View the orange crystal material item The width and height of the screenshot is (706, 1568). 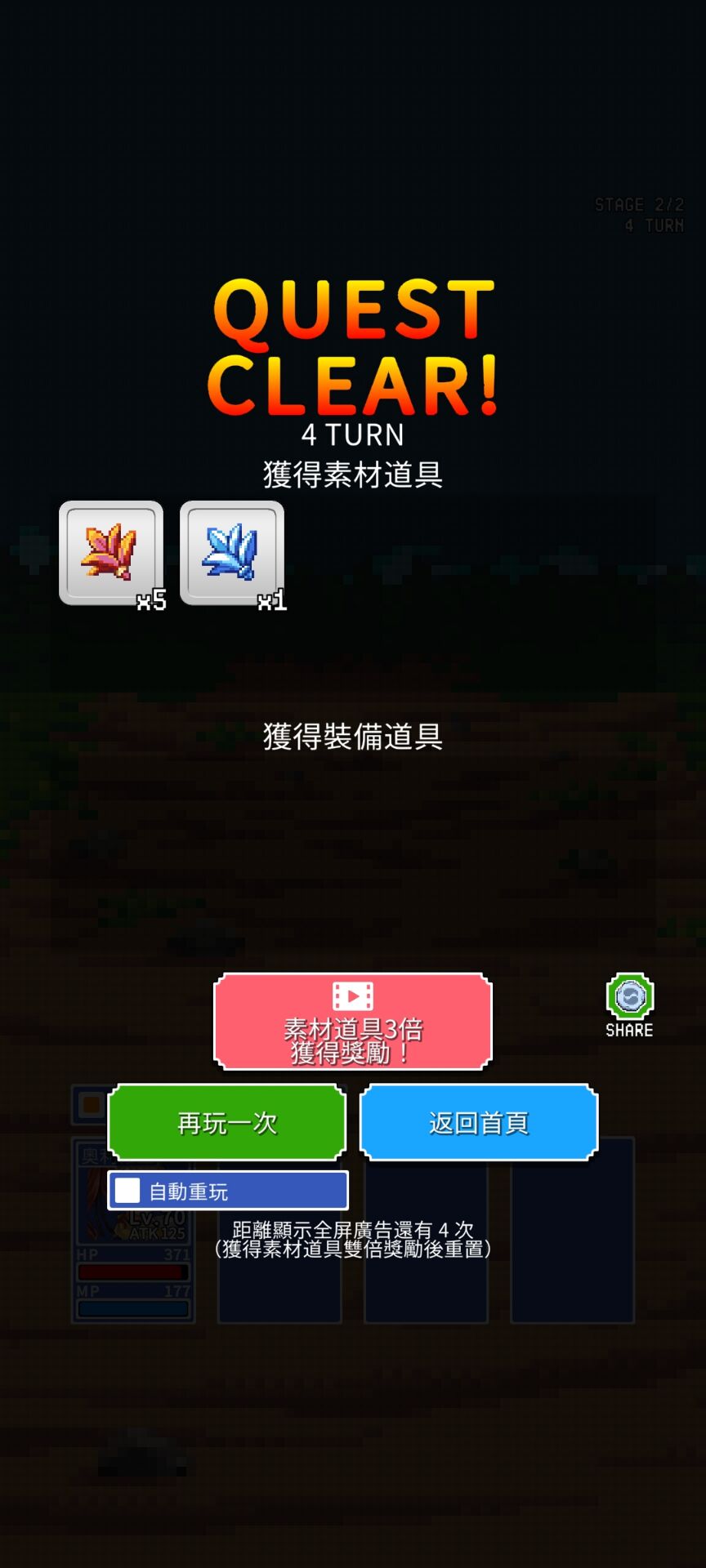(111, 553)
